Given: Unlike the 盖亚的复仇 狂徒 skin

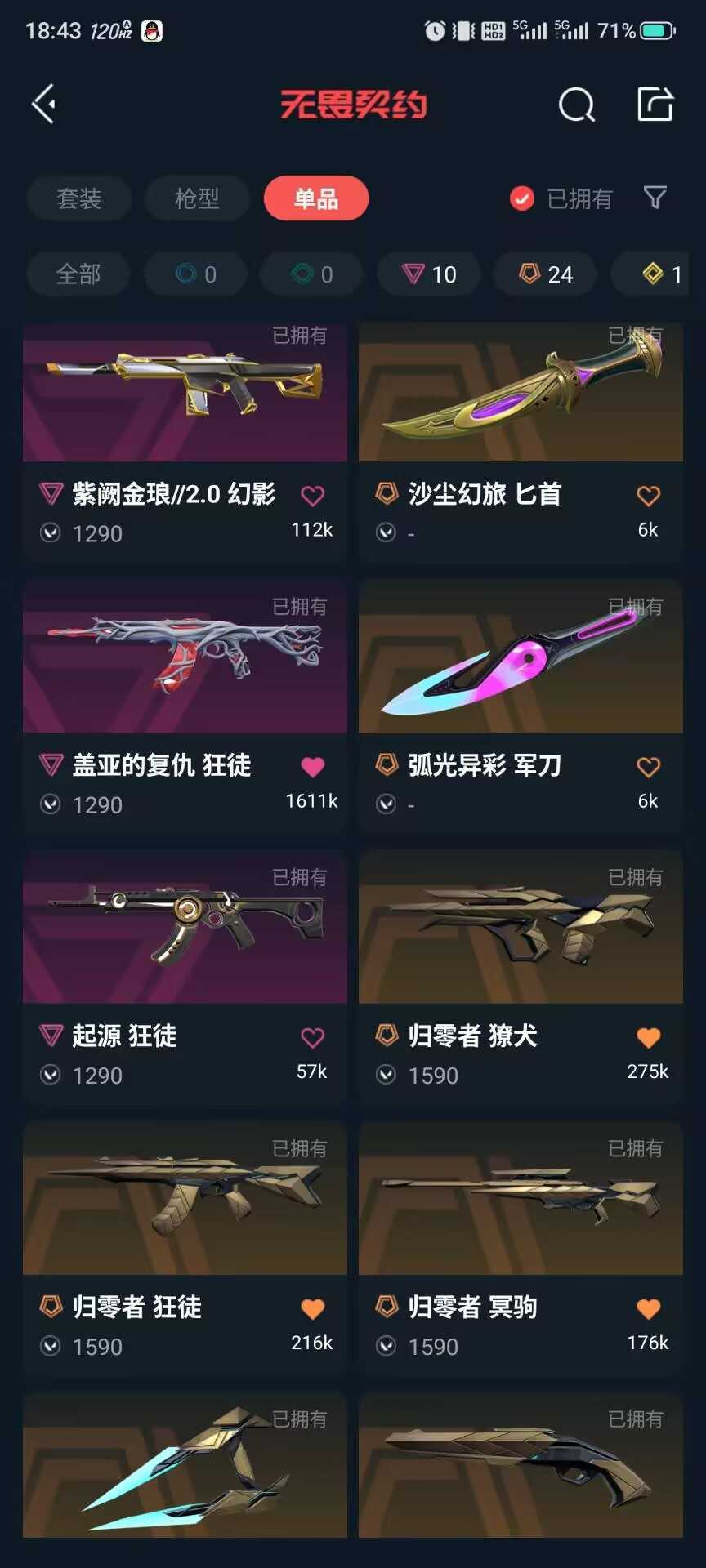Looking at the screenshot, I should coord(312,766).
